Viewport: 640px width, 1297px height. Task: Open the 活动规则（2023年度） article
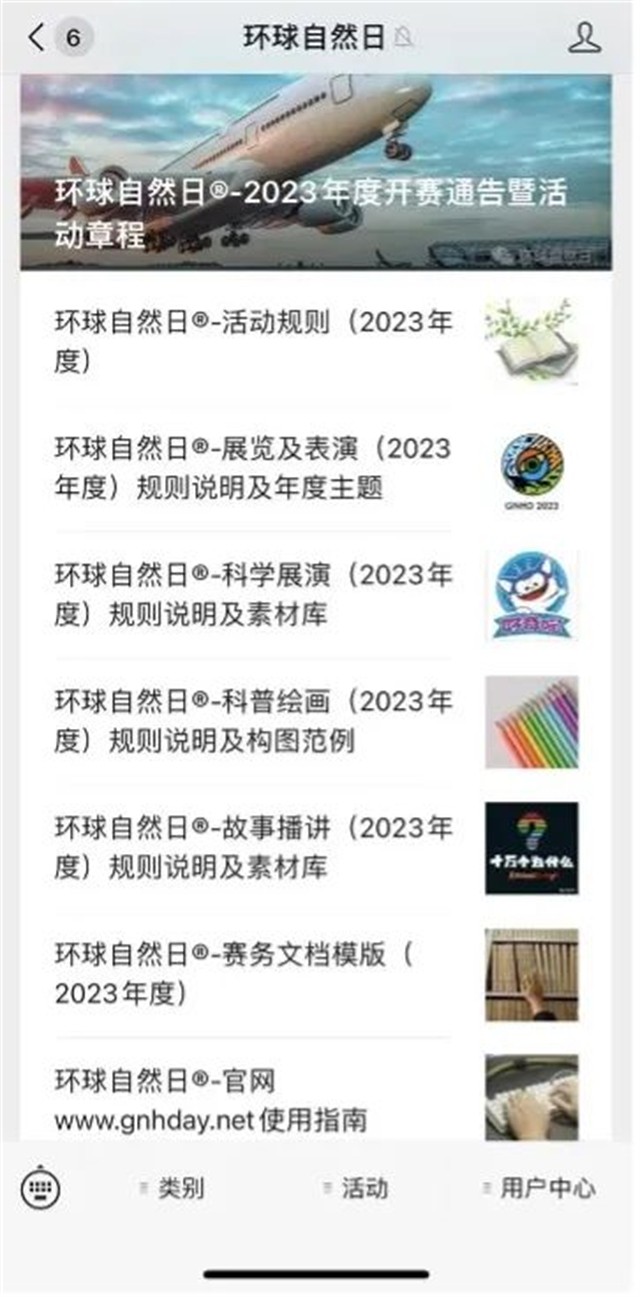(254, 342)
